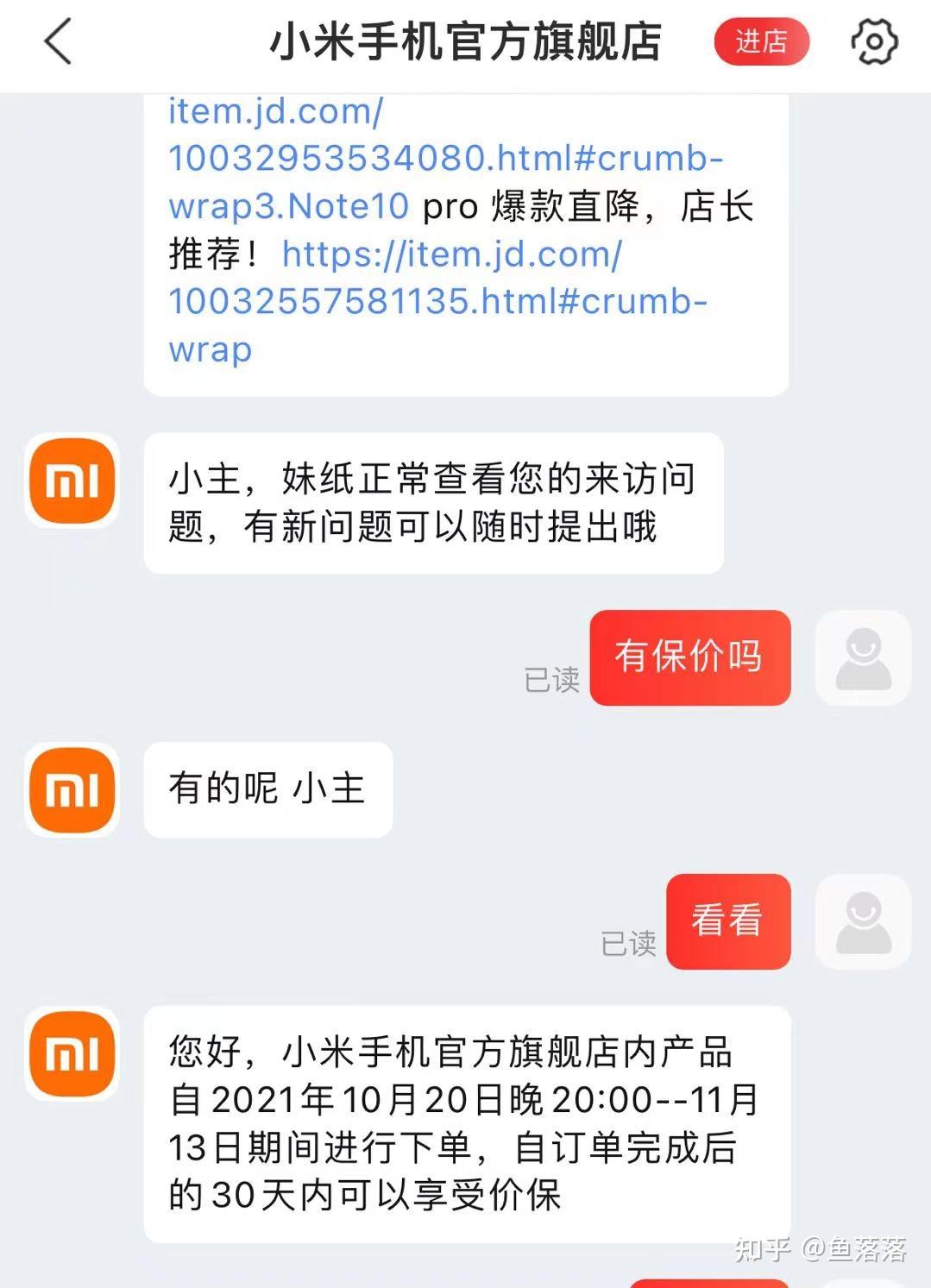Screen dimensions: 931x1288
Task: Tap the Xiaomi avatar beside 有的呢 小主
Action: [72, 789]
